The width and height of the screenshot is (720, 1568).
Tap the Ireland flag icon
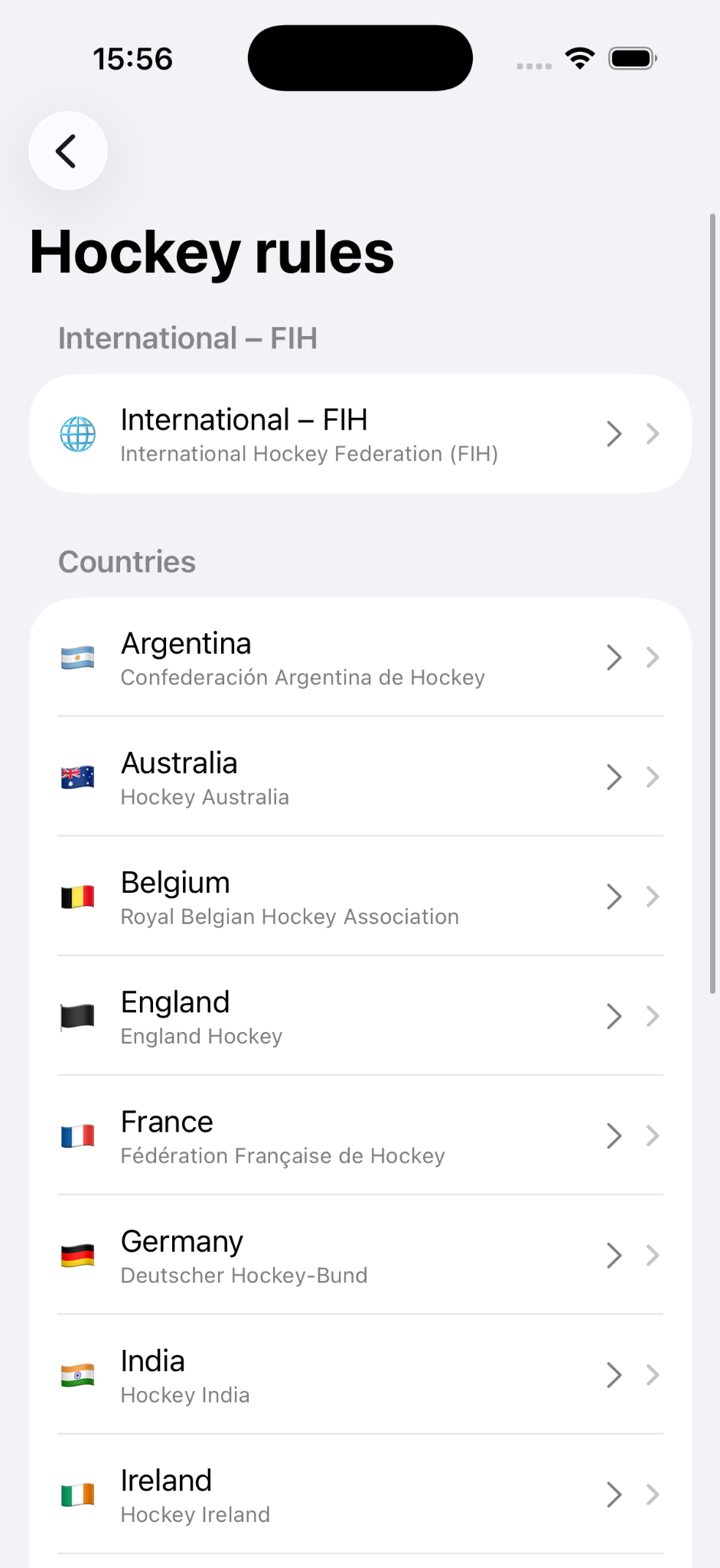77,1494
